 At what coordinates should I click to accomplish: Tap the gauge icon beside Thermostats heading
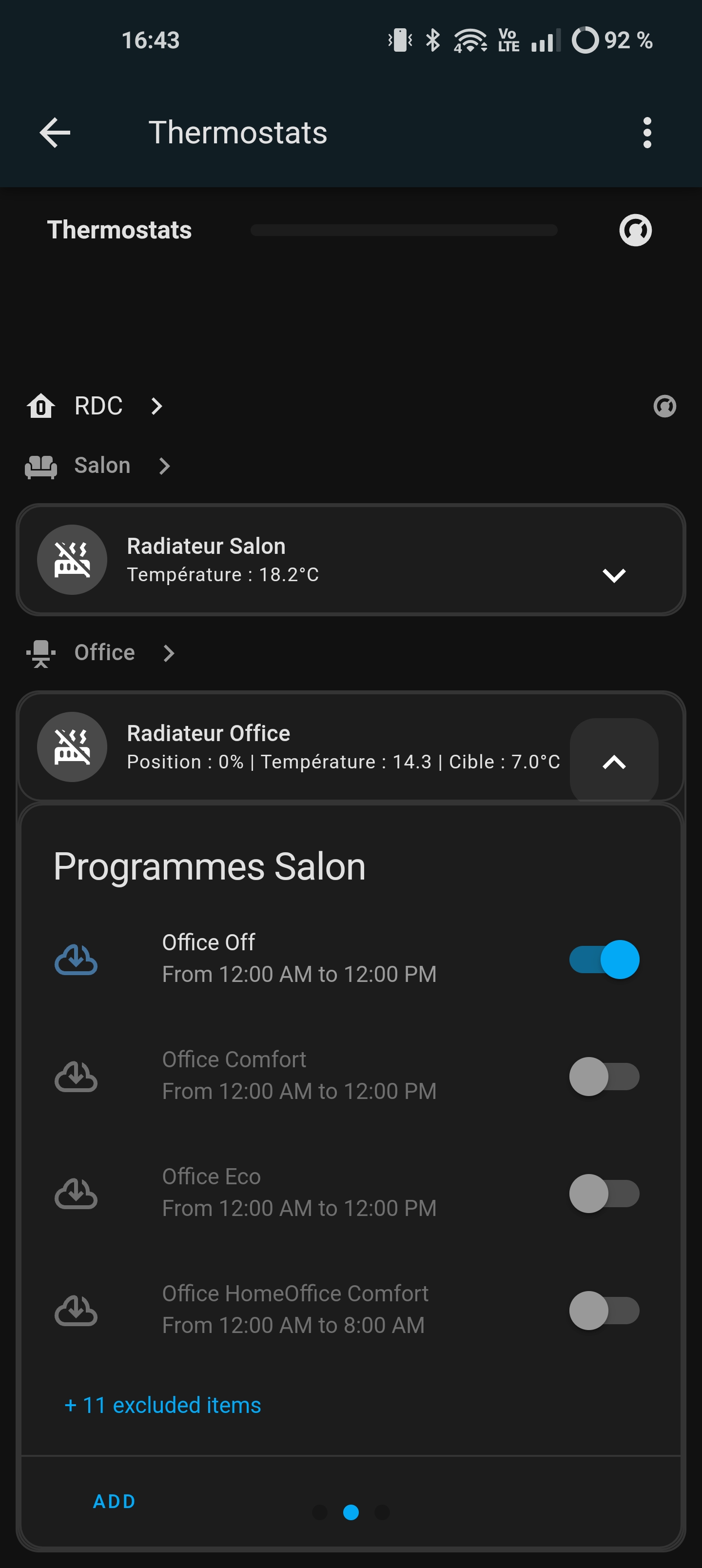point(635,230)
